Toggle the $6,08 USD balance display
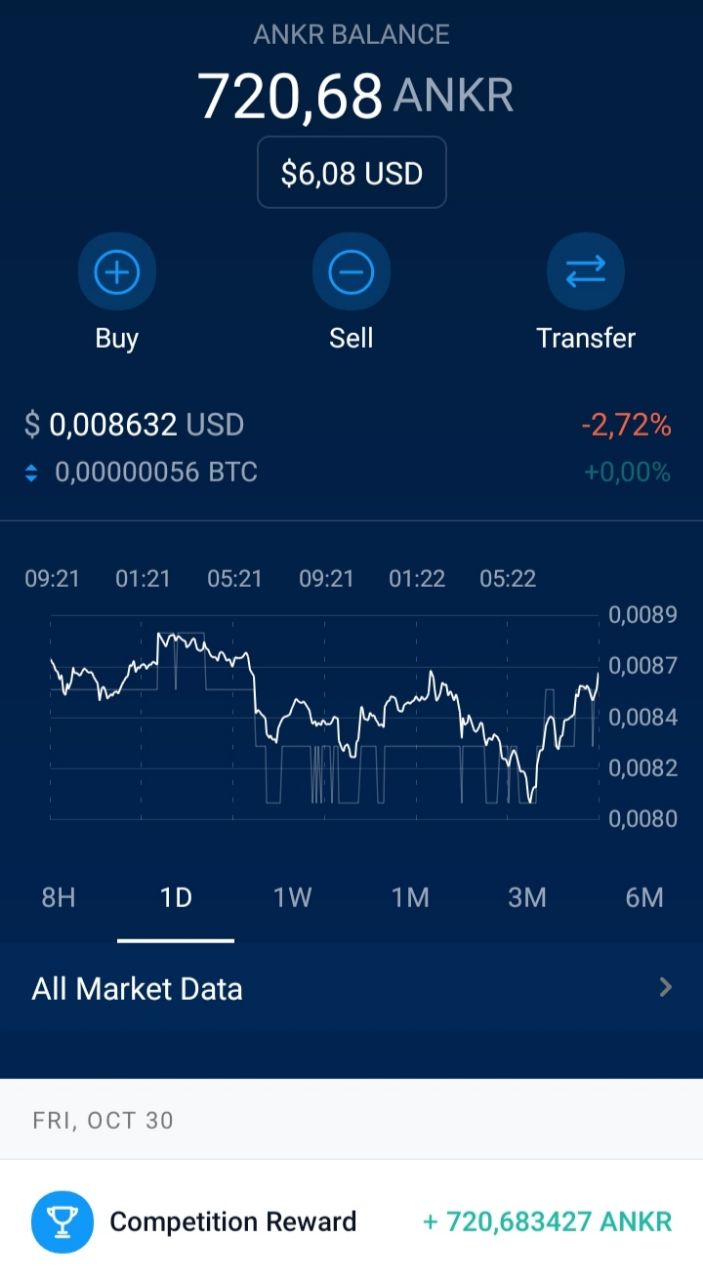This screenshot has width=703, height=1280. [351, 173]
